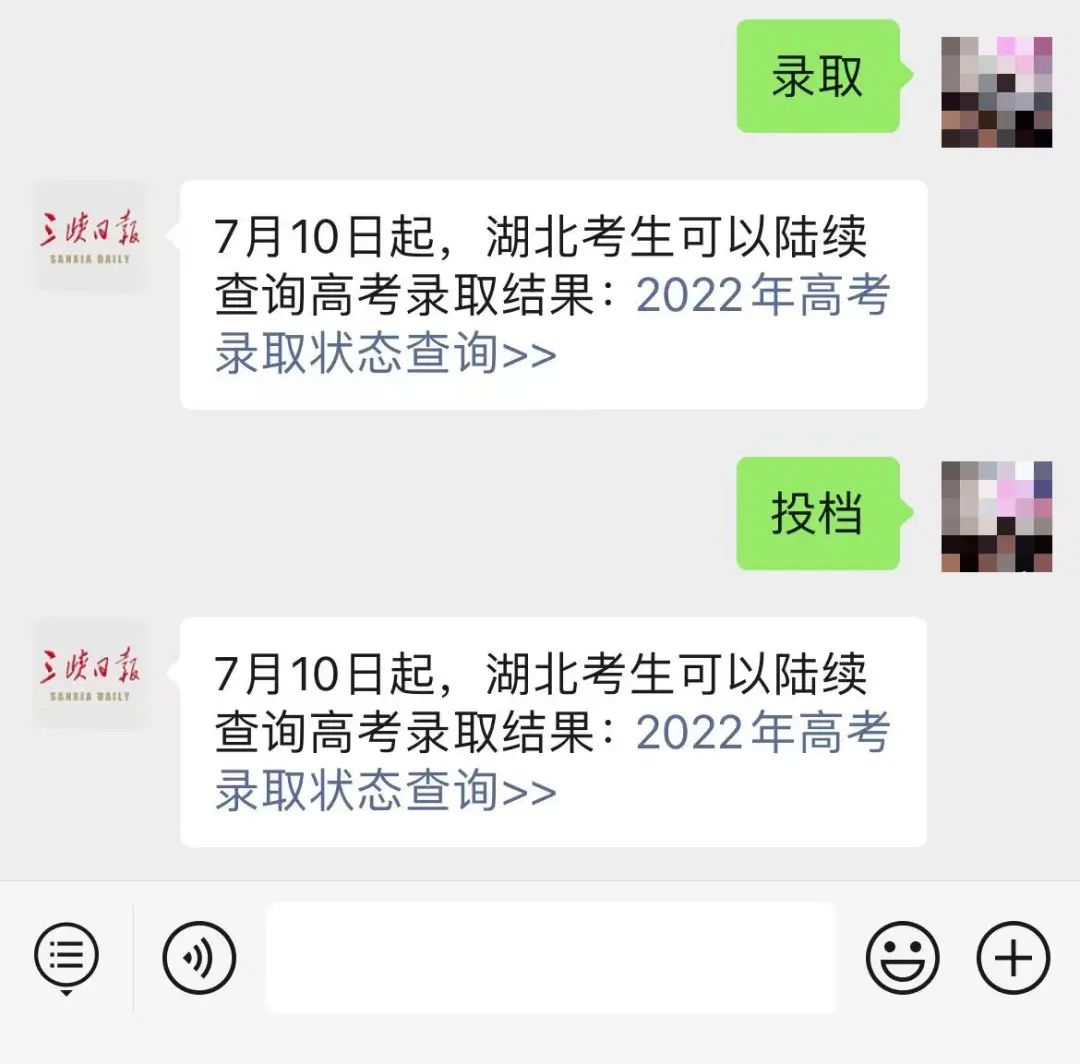Focus the message text input field
This screenshot has width=1080, height=1064.
coord(550,958)
